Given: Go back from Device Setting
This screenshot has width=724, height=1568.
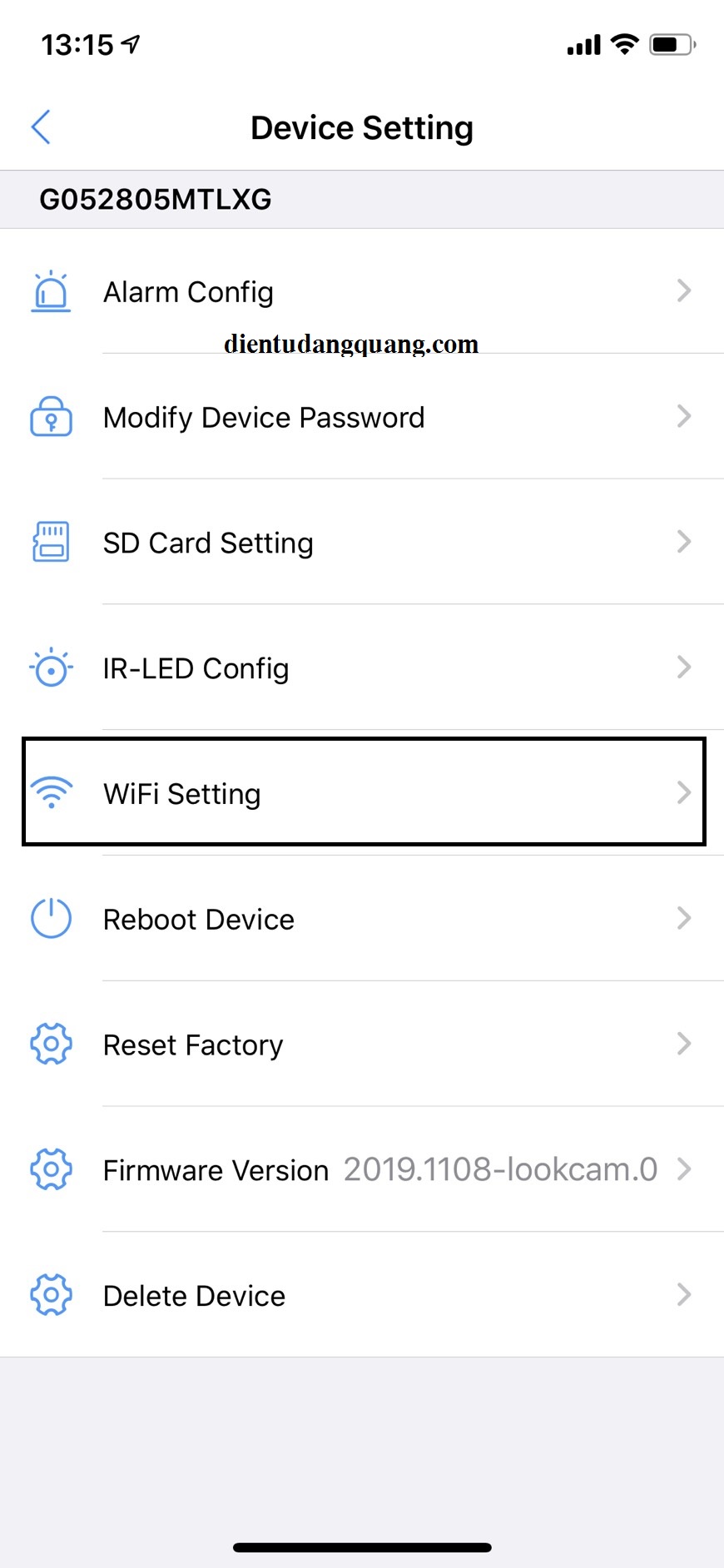Looking at the screenshot, I should (41, 127).
